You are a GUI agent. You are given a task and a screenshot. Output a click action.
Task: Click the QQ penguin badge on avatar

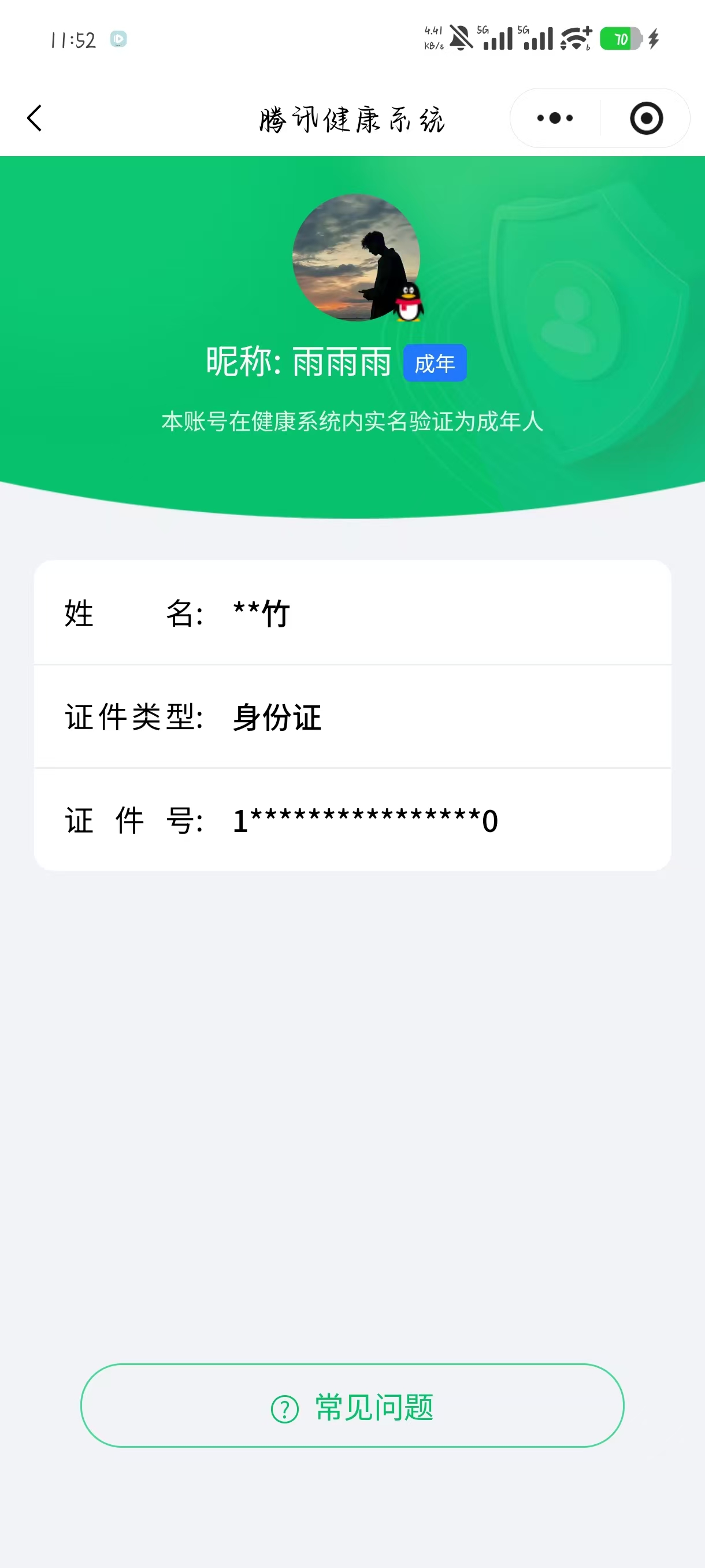coord(409,303)
